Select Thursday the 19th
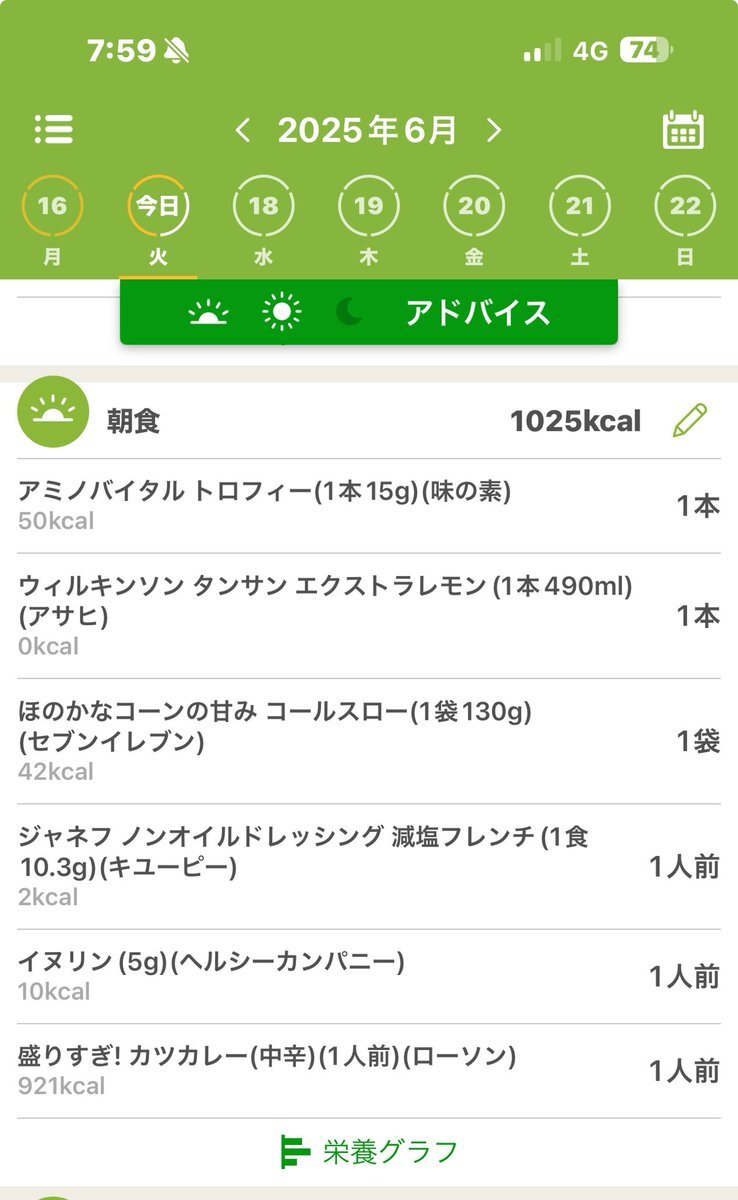738x1200 pixels. coord(369,220)
